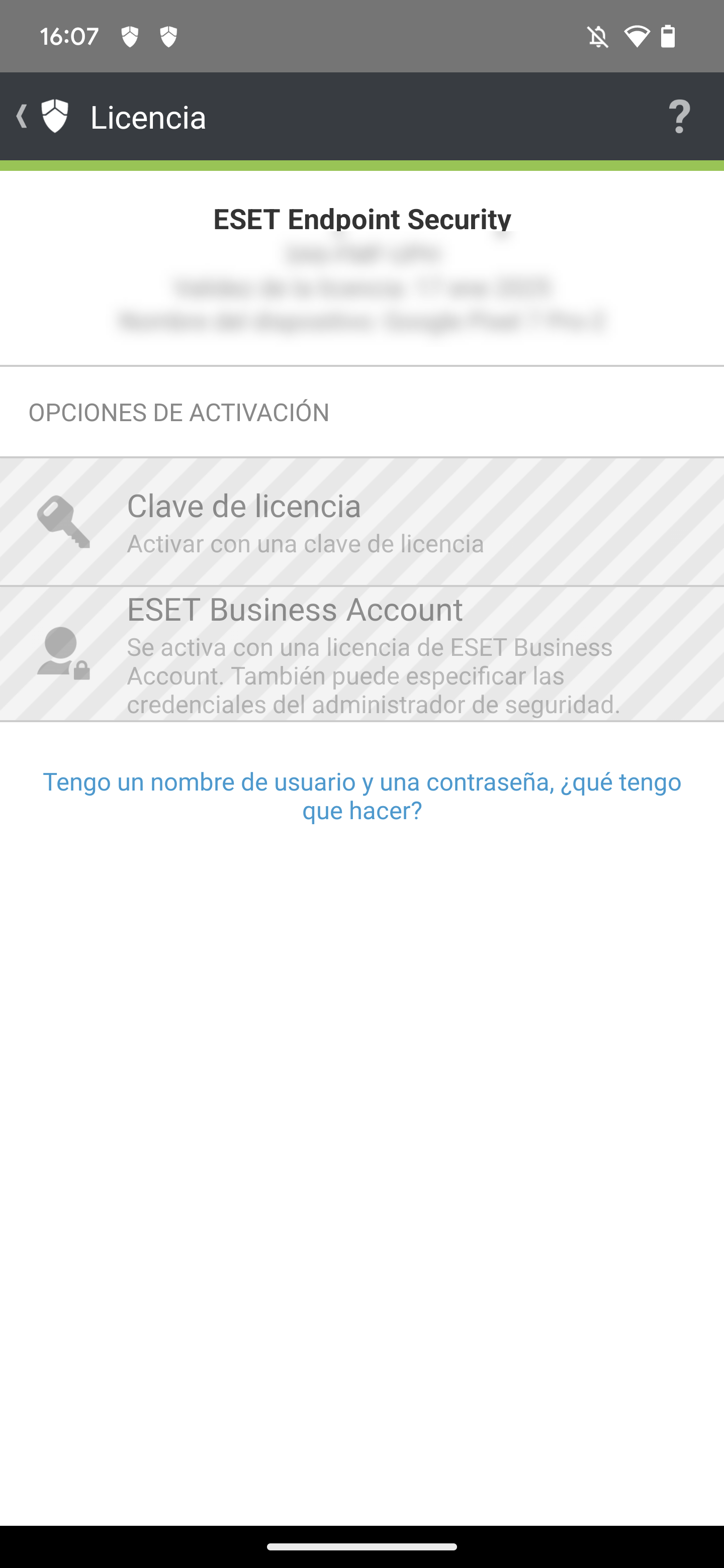Choose ESET Business Account activation
The width and height of the screenshot is (724, 1568).
361,654
